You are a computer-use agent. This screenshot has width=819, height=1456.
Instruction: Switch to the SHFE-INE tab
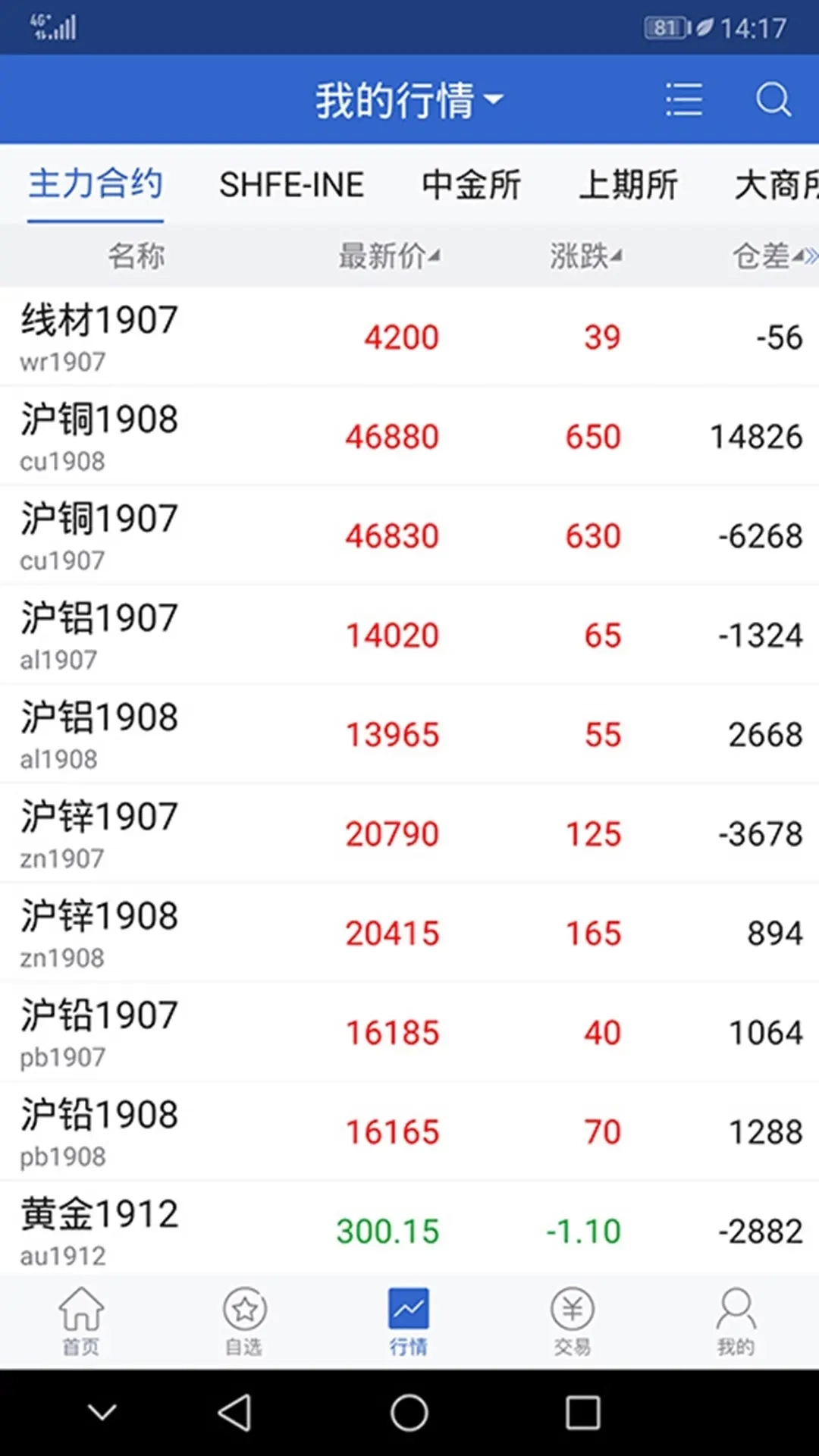[x=291, y=185]
